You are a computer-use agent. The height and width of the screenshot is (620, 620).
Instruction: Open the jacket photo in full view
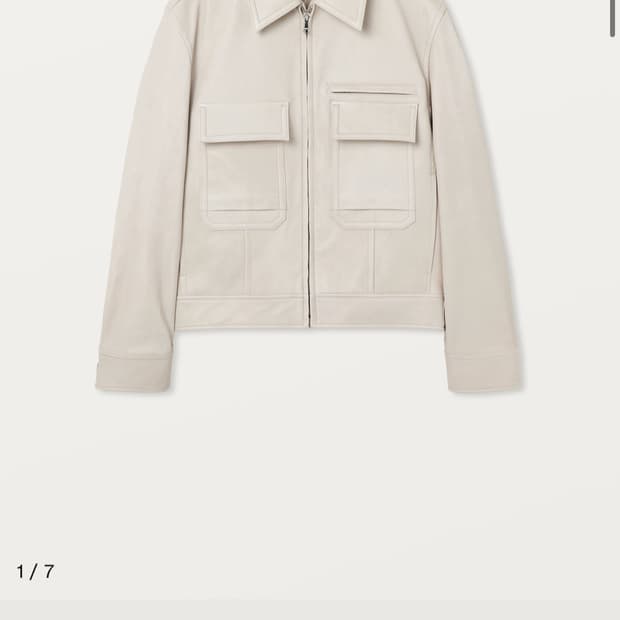coord(310,200)
